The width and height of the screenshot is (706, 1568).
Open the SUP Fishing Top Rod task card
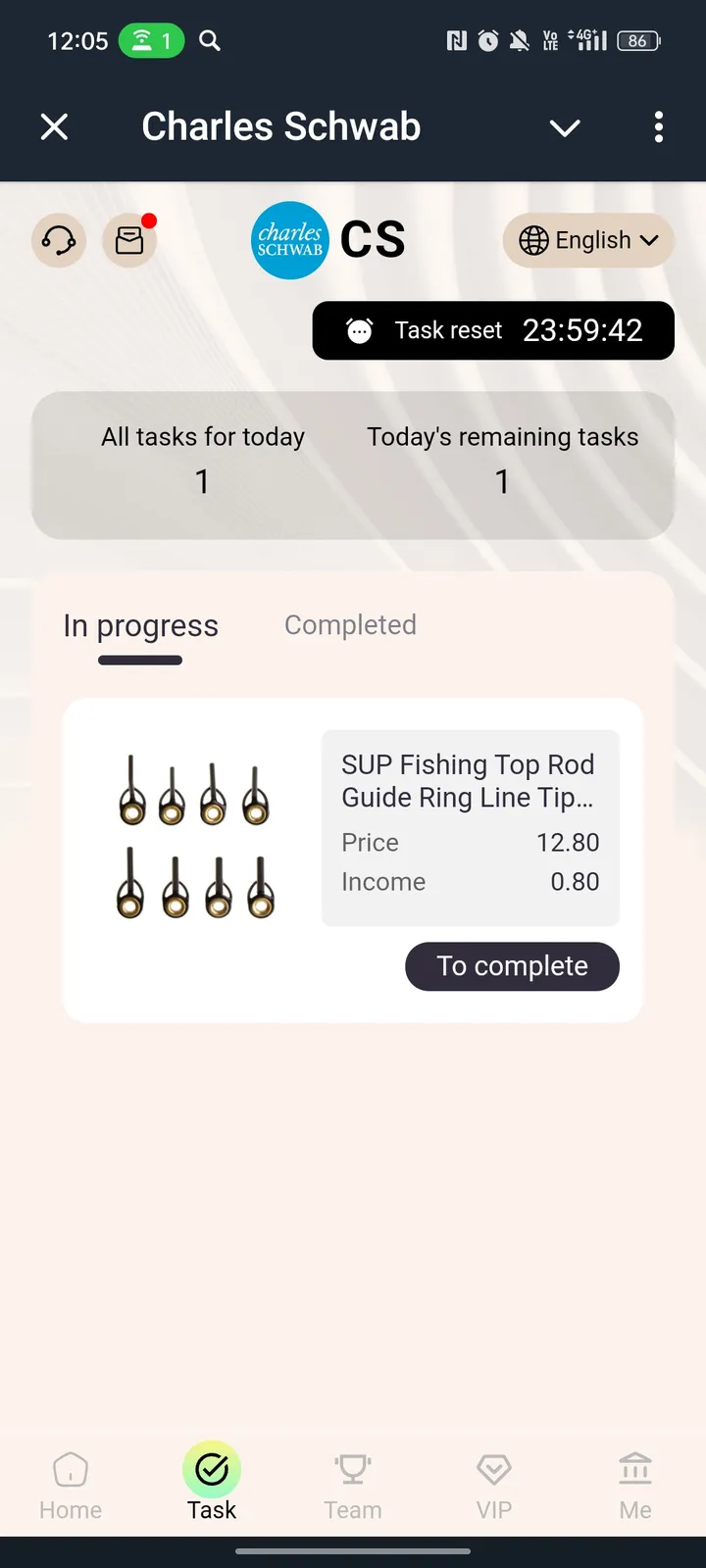point(468,781)
